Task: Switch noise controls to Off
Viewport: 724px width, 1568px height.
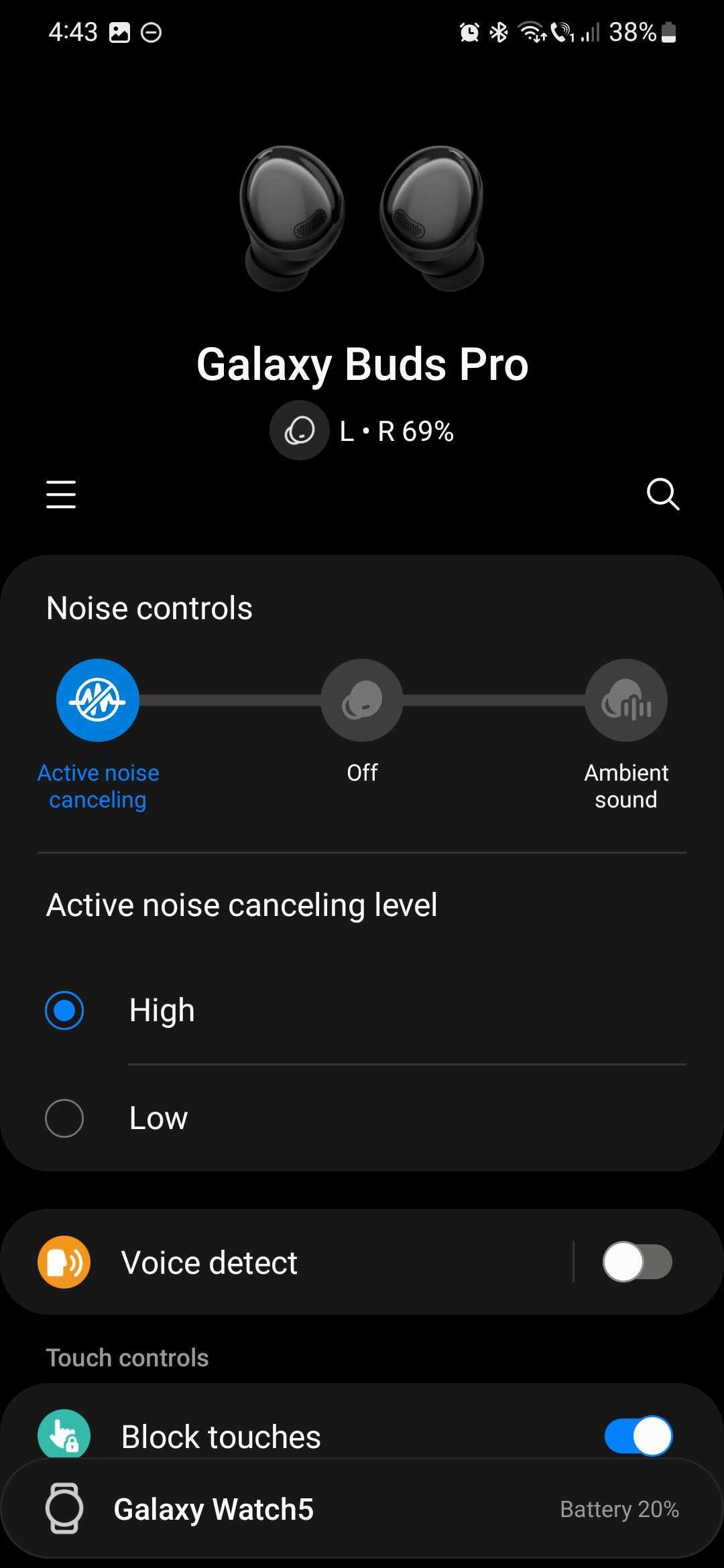Action: click(x=362, y=700)
